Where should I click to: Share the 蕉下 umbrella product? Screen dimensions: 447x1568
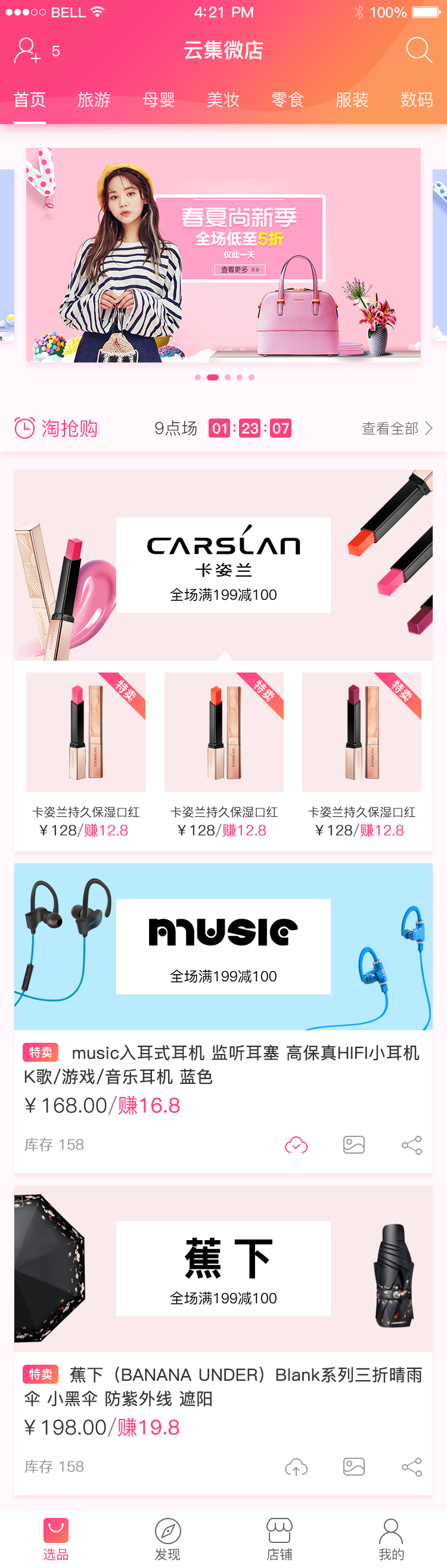[412, 1467]
